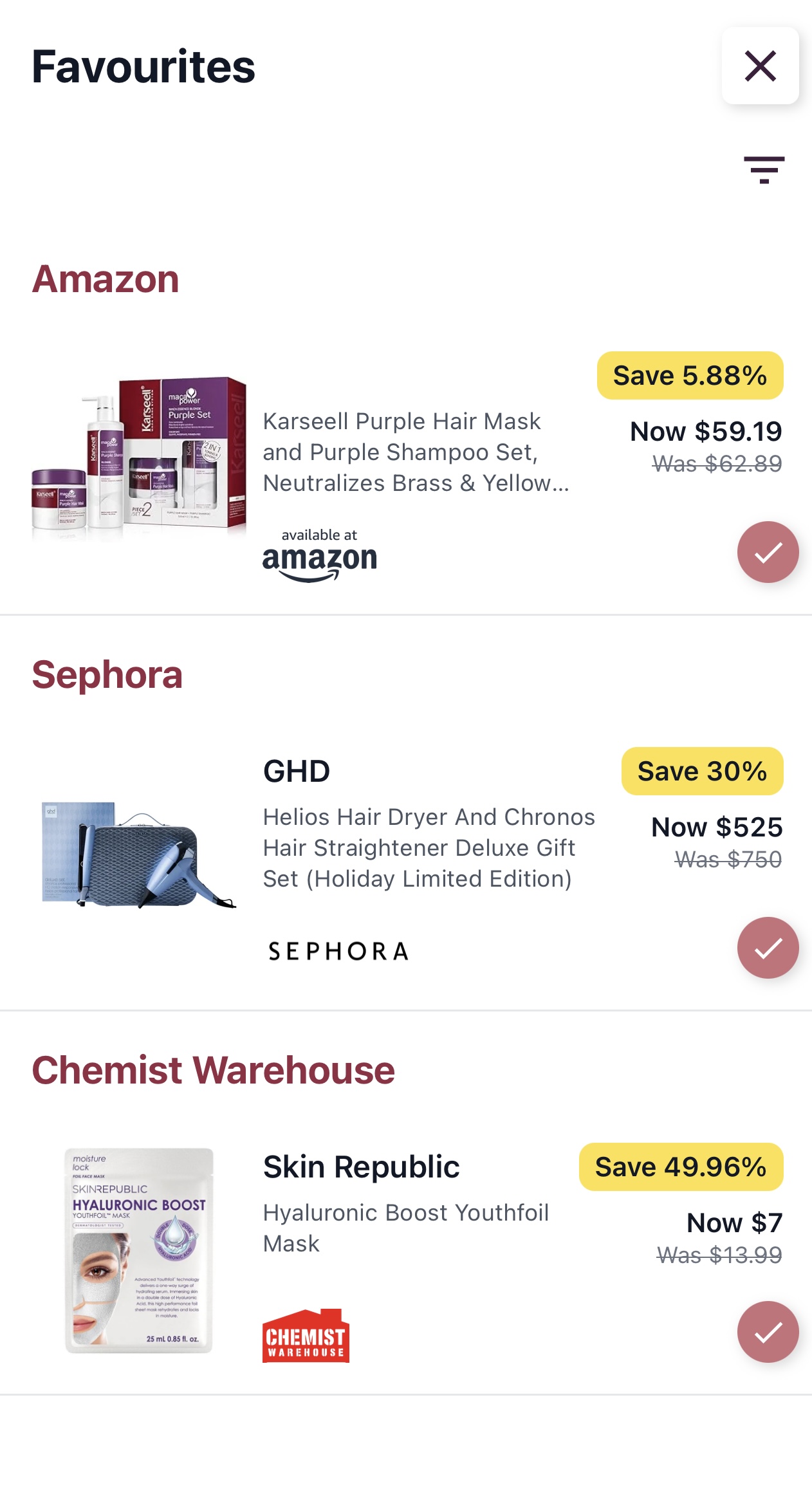Uncheck the Skin Republic mask favourite
The width and height of the screenshot is (812, 1505).
768,1332
